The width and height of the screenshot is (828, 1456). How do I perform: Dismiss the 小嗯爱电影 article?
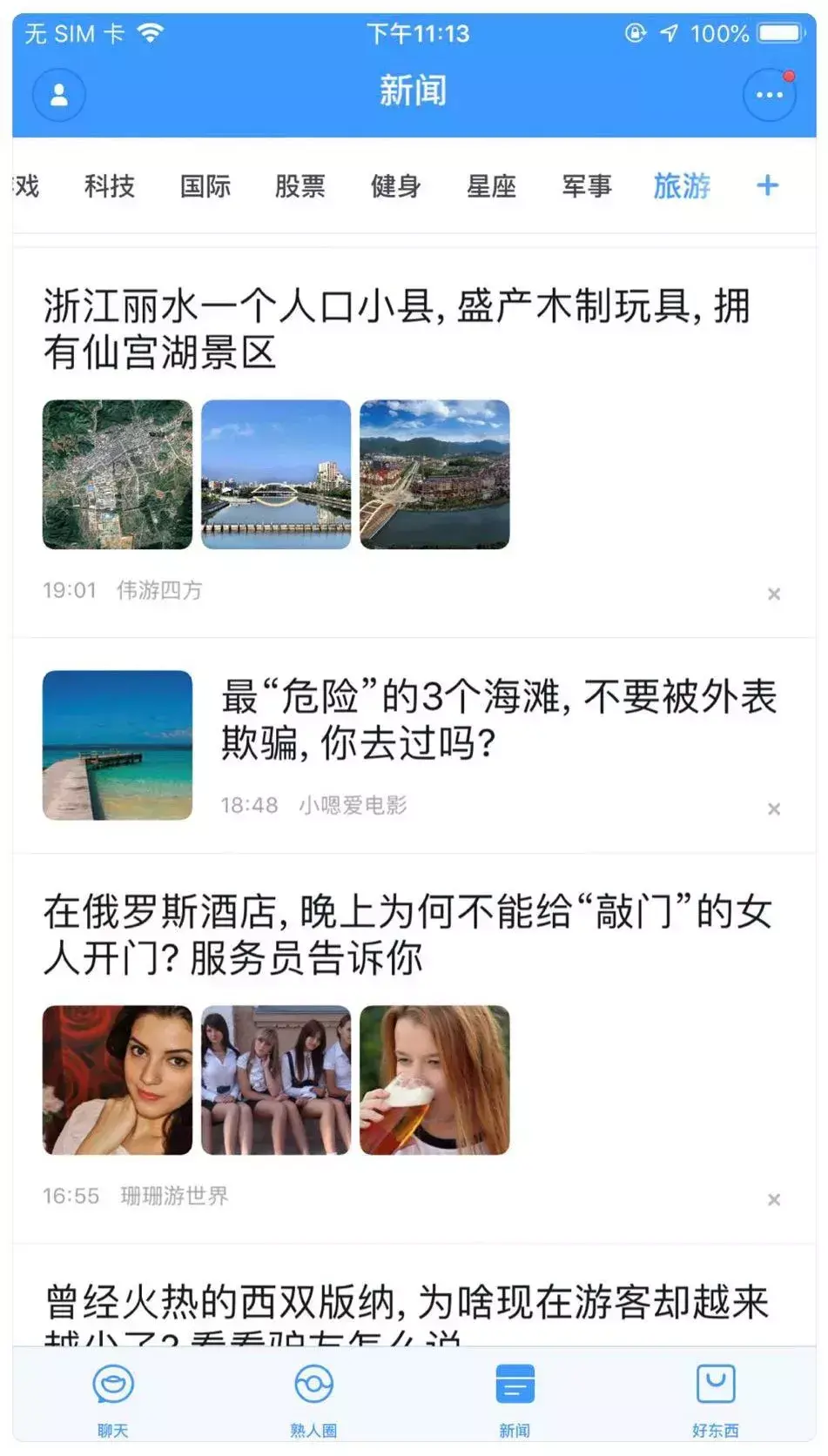coord(774,809)
